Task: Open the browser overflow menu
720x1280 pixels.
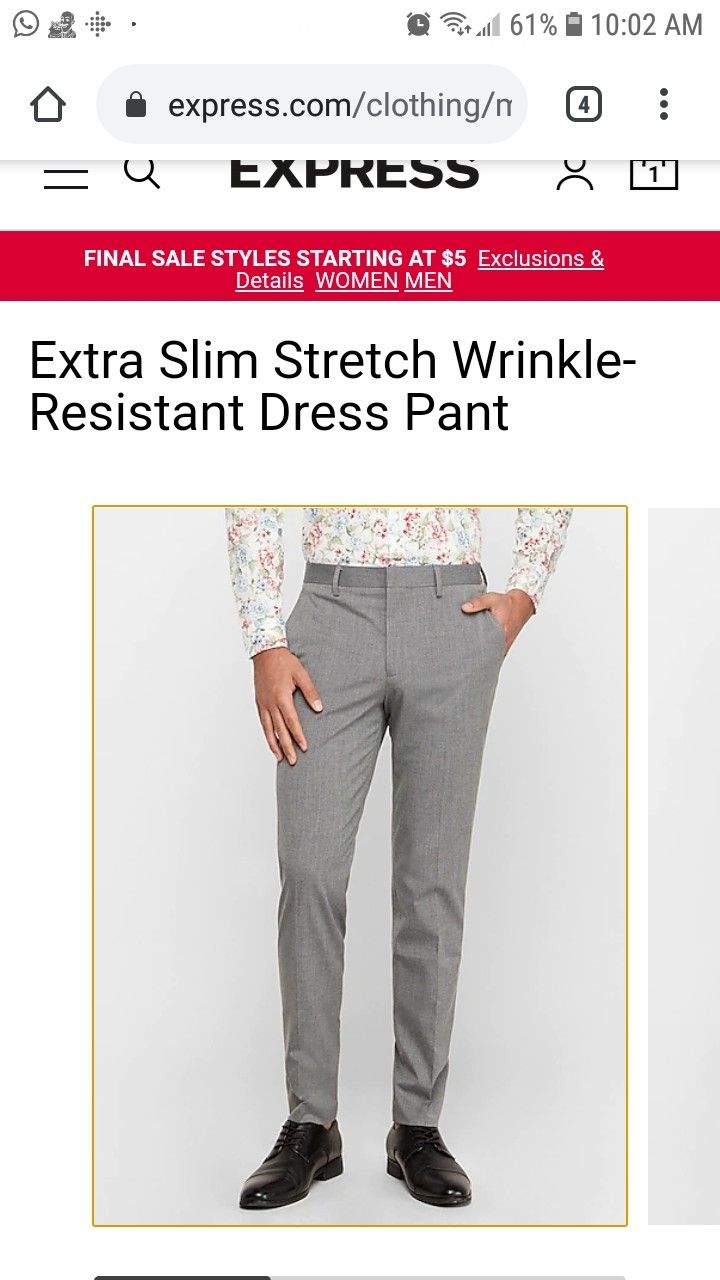Action: point(664,105)
